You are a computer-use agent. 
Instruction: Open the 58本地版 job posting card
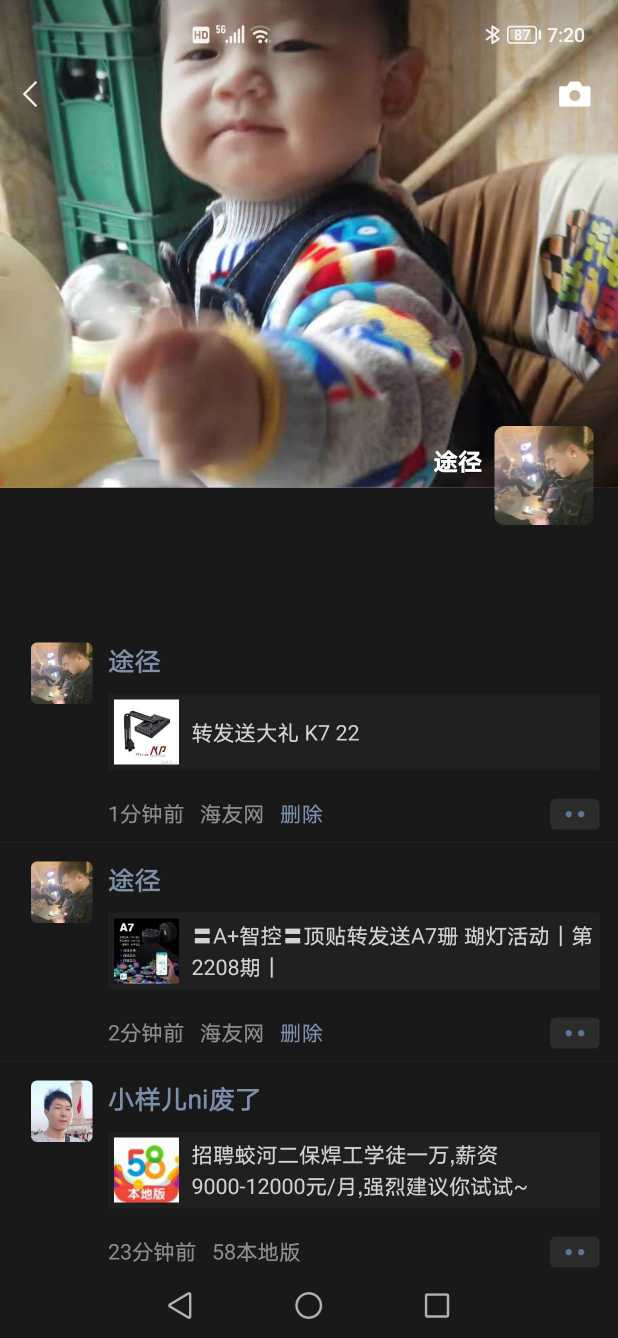353,1170
